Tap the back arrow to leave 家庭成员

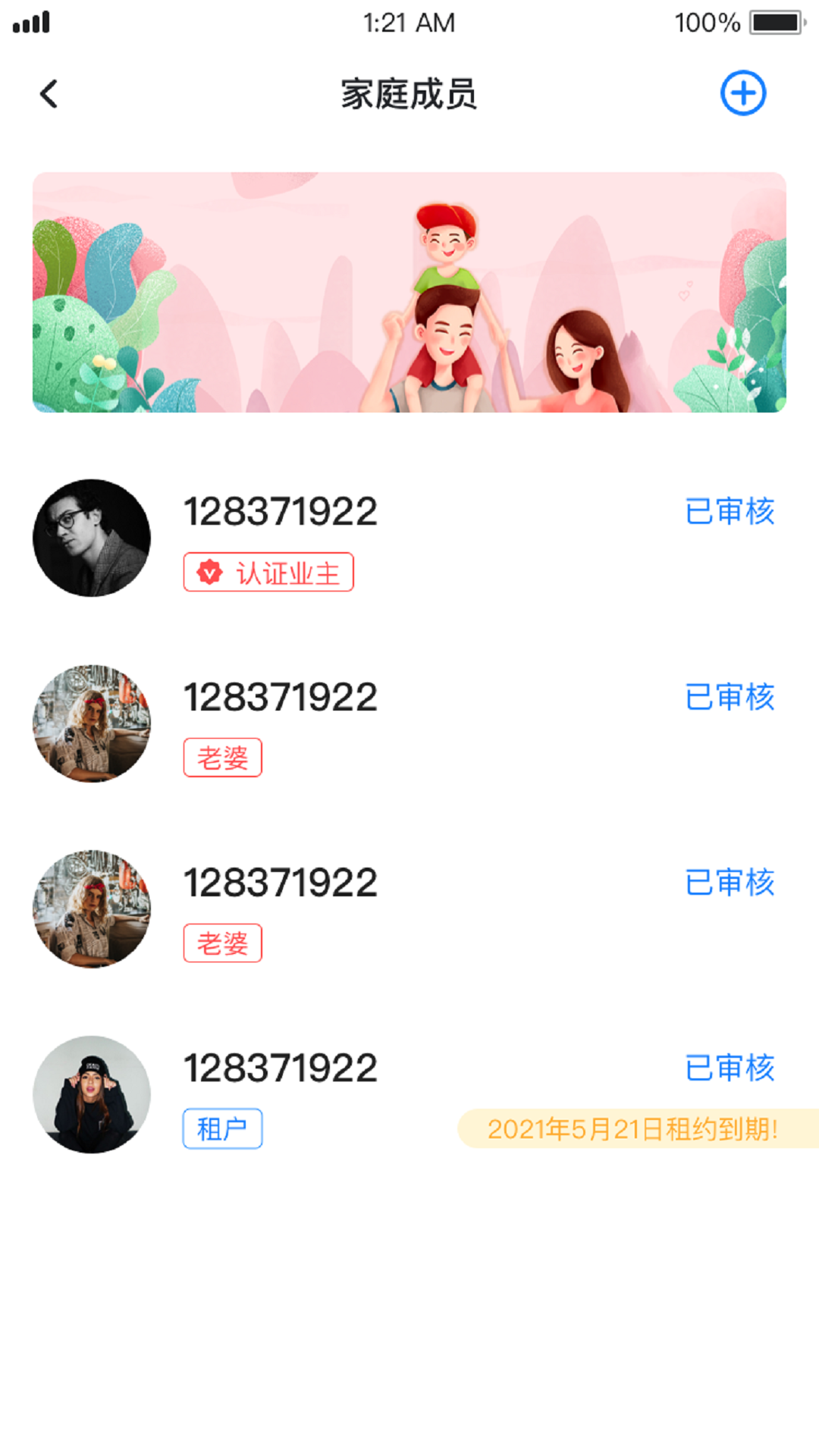coord(49,93)
